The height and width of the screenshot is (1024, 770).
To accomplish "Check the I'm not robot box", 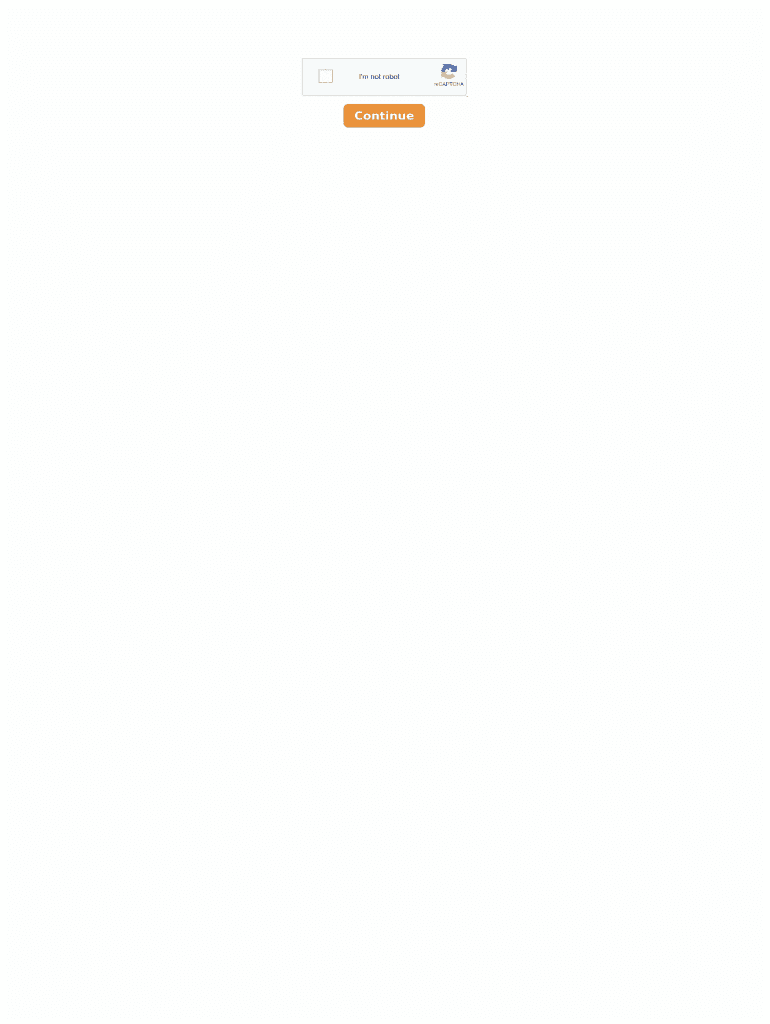I will coord(325,76).
